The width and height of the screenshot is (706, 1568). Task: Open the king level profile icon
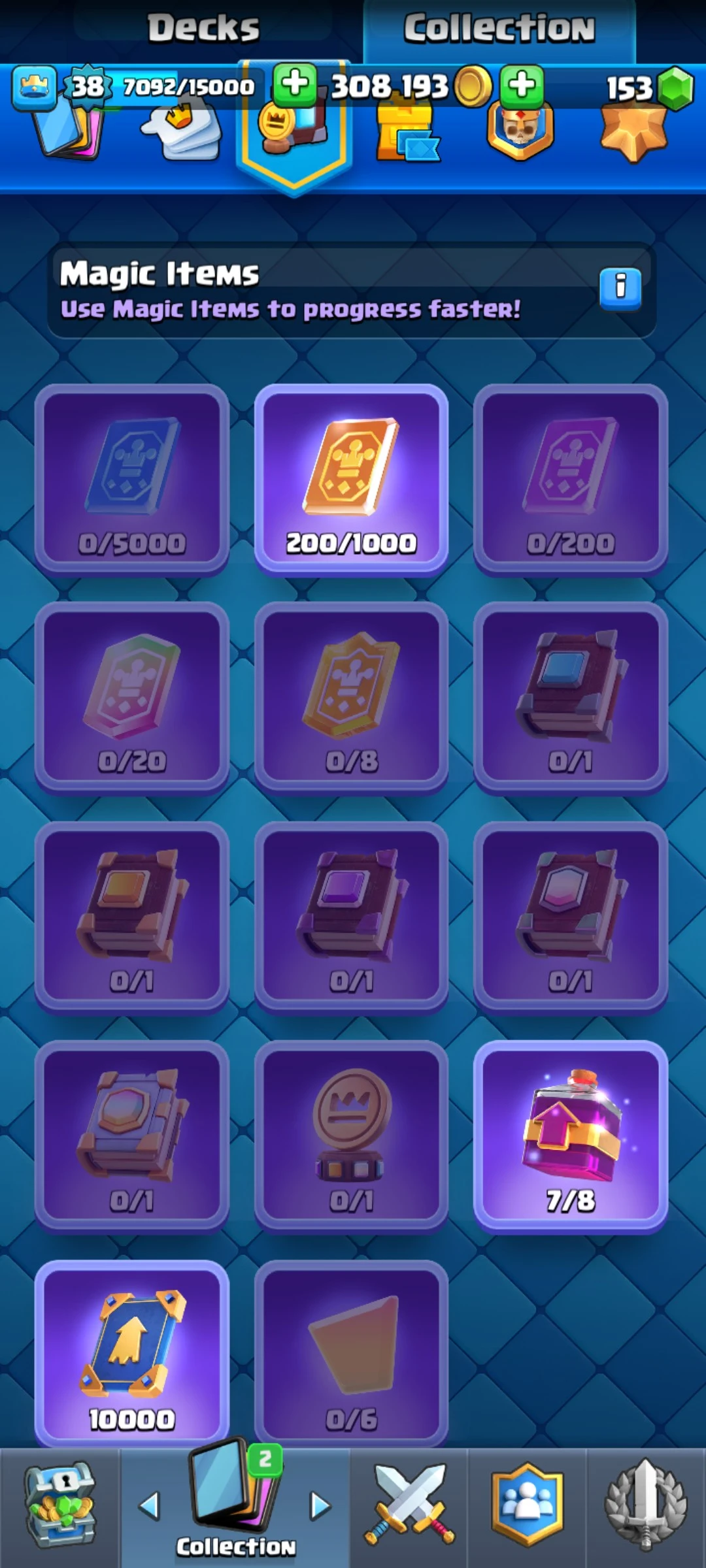[33, 87]
